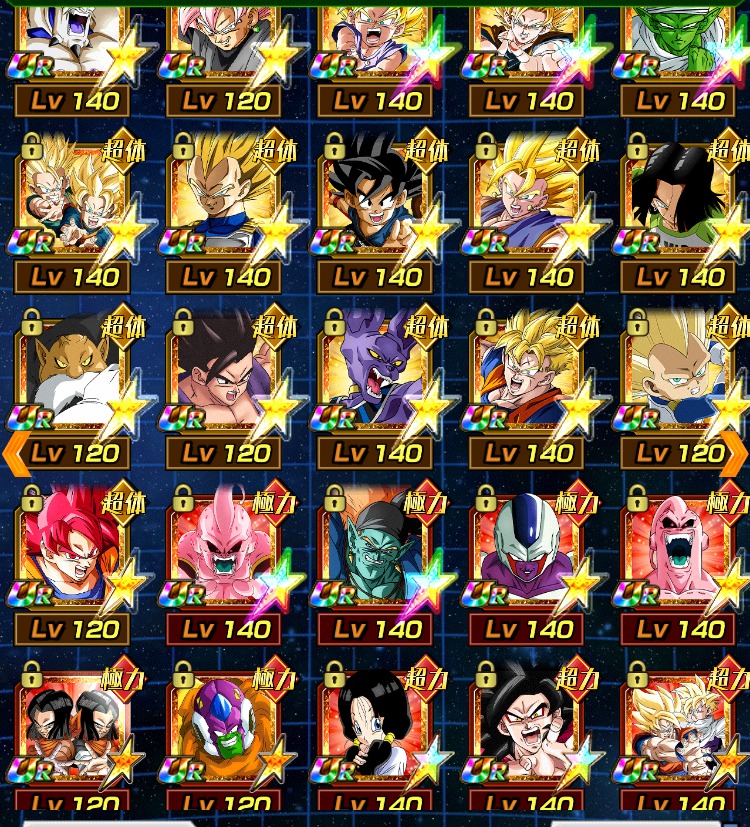The height and width of the screenshot is (827, 750).
Task: Select the green helmeted Namekian villain card
Action: (375, 548)
